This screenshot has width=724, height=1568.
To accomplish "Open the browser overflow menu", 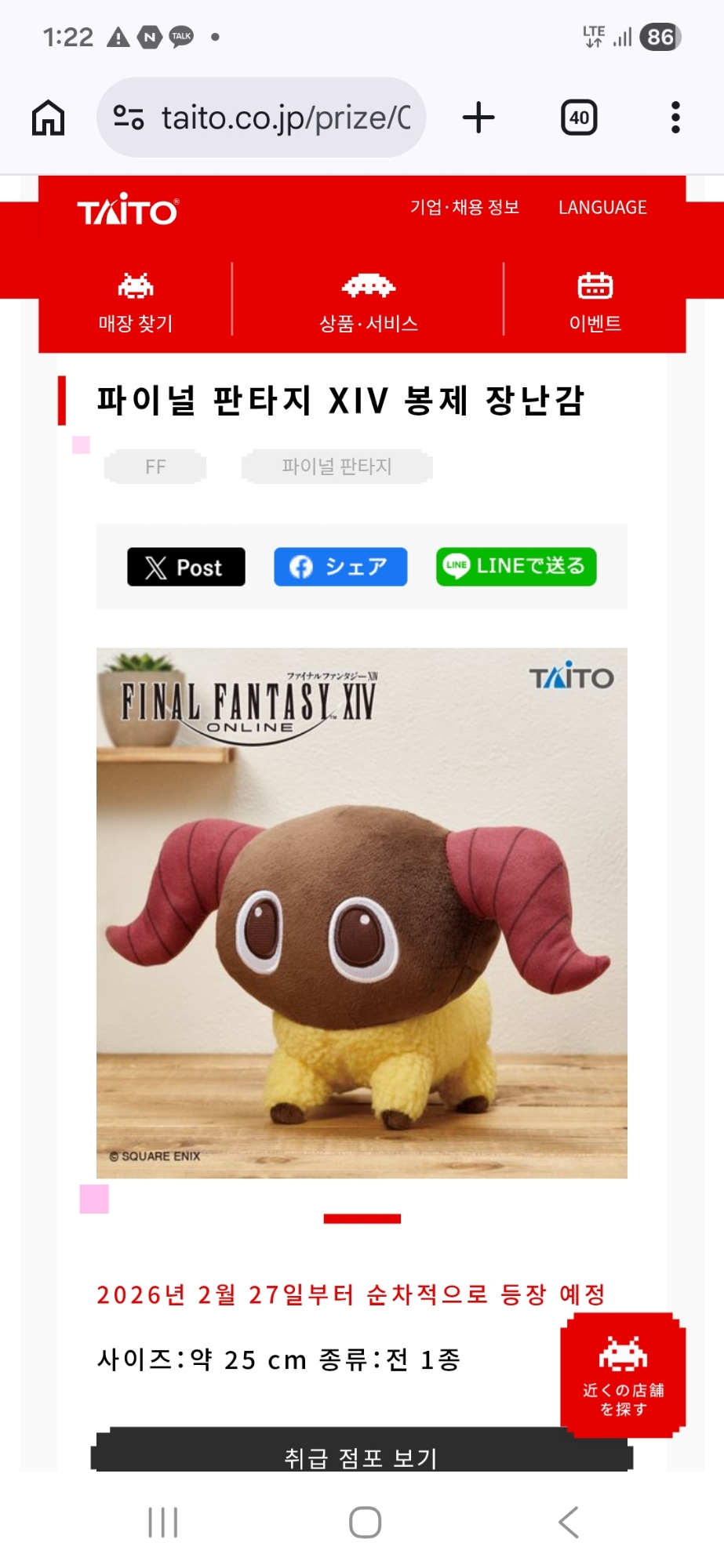I will coord(675,118).
